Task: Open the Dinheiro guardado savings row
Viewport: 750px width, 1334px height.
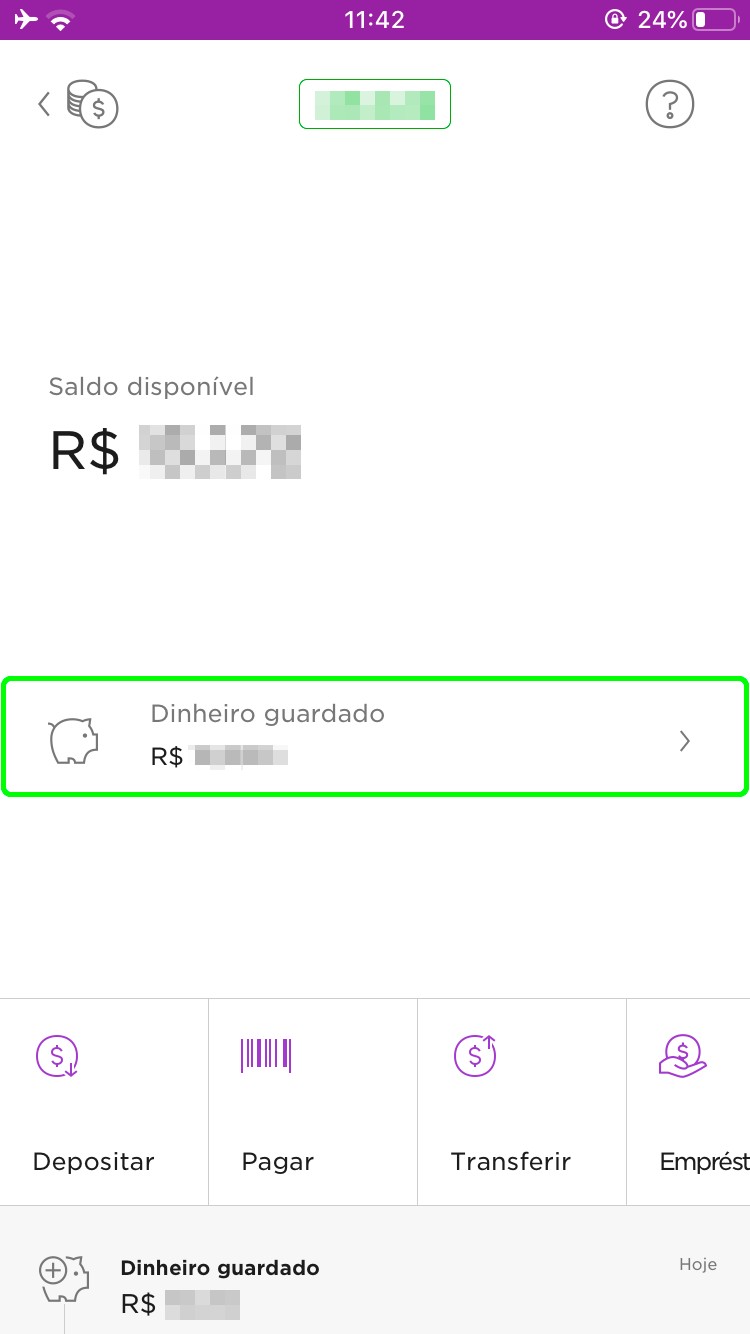Action: coord(375,738)
